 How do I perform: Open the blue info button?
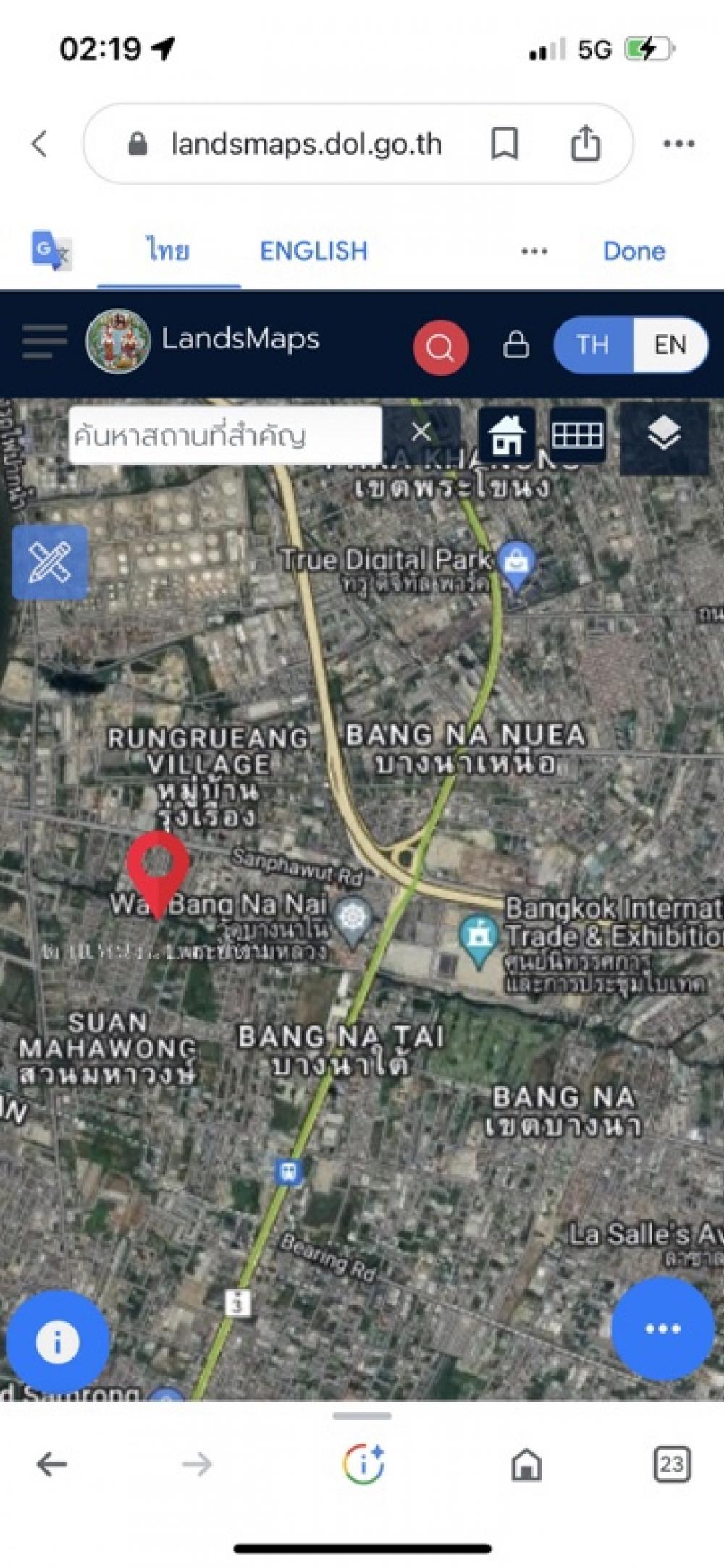coord(57,1342)
